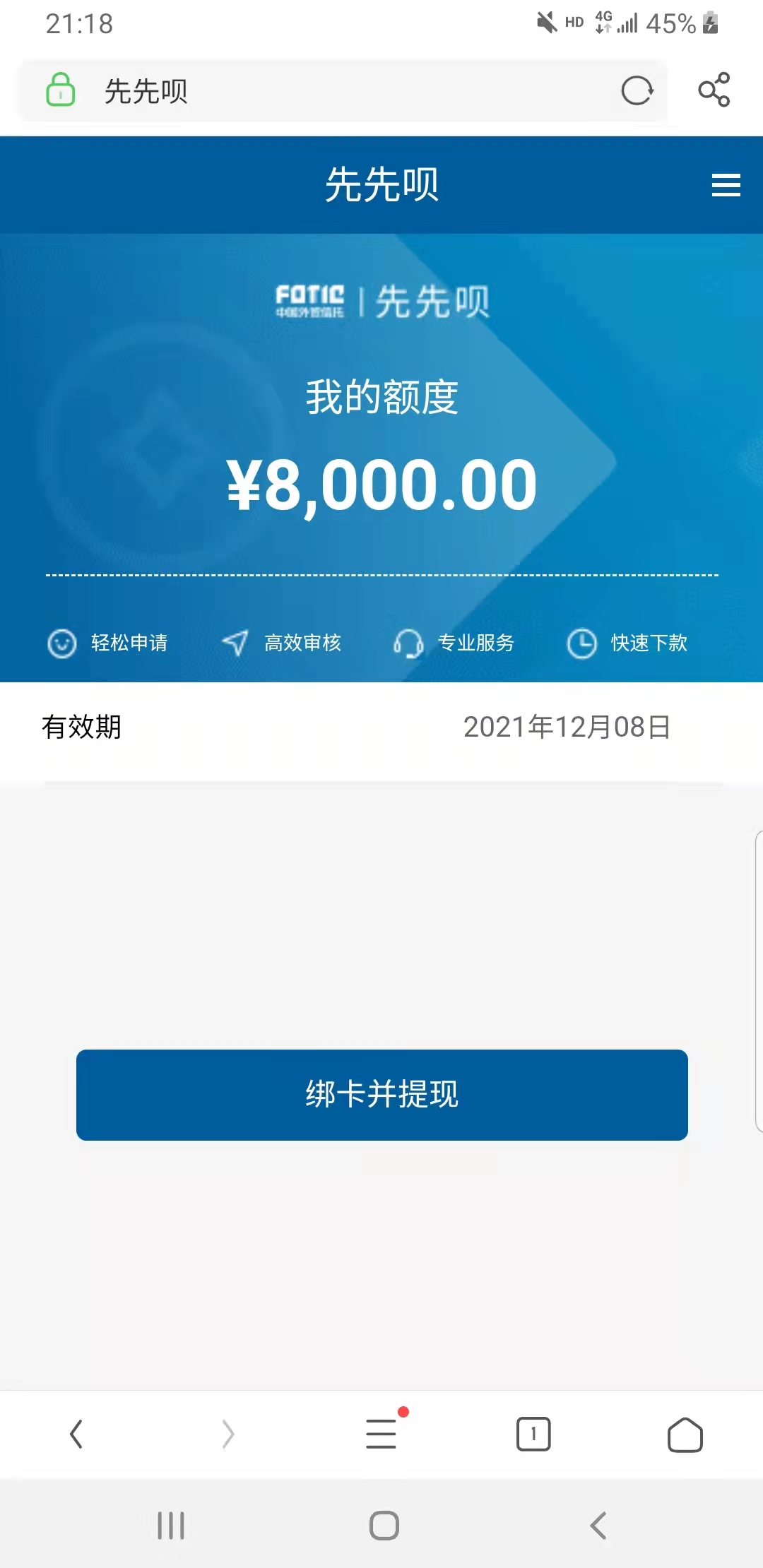The height and width of the screenshot is (1568, 763).
Task: Open the hamburger menu in the 先先呗 header
Action: pyautogui.click(x=726, y=185)
